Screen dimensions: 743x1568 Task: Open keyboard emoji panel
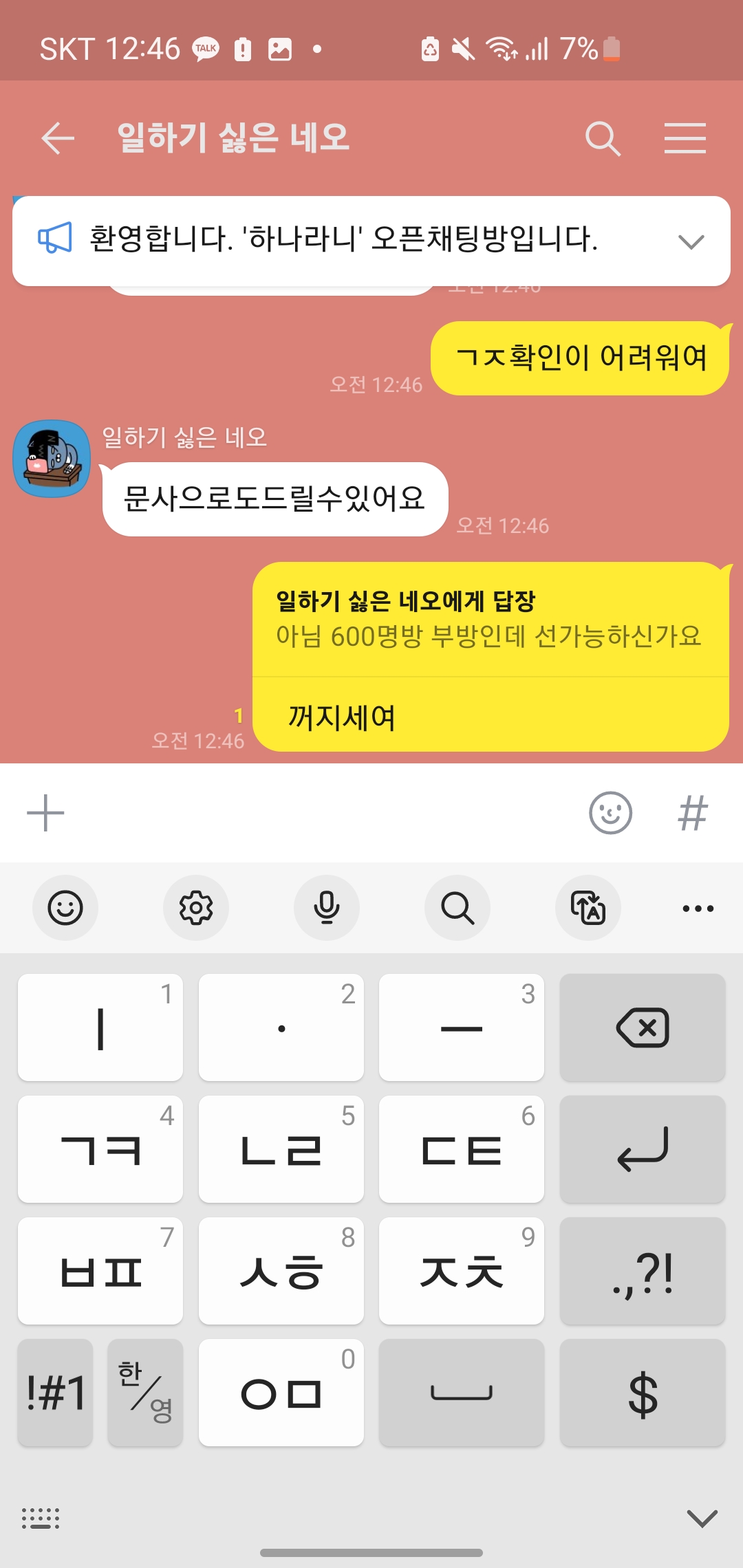[65, 908]
